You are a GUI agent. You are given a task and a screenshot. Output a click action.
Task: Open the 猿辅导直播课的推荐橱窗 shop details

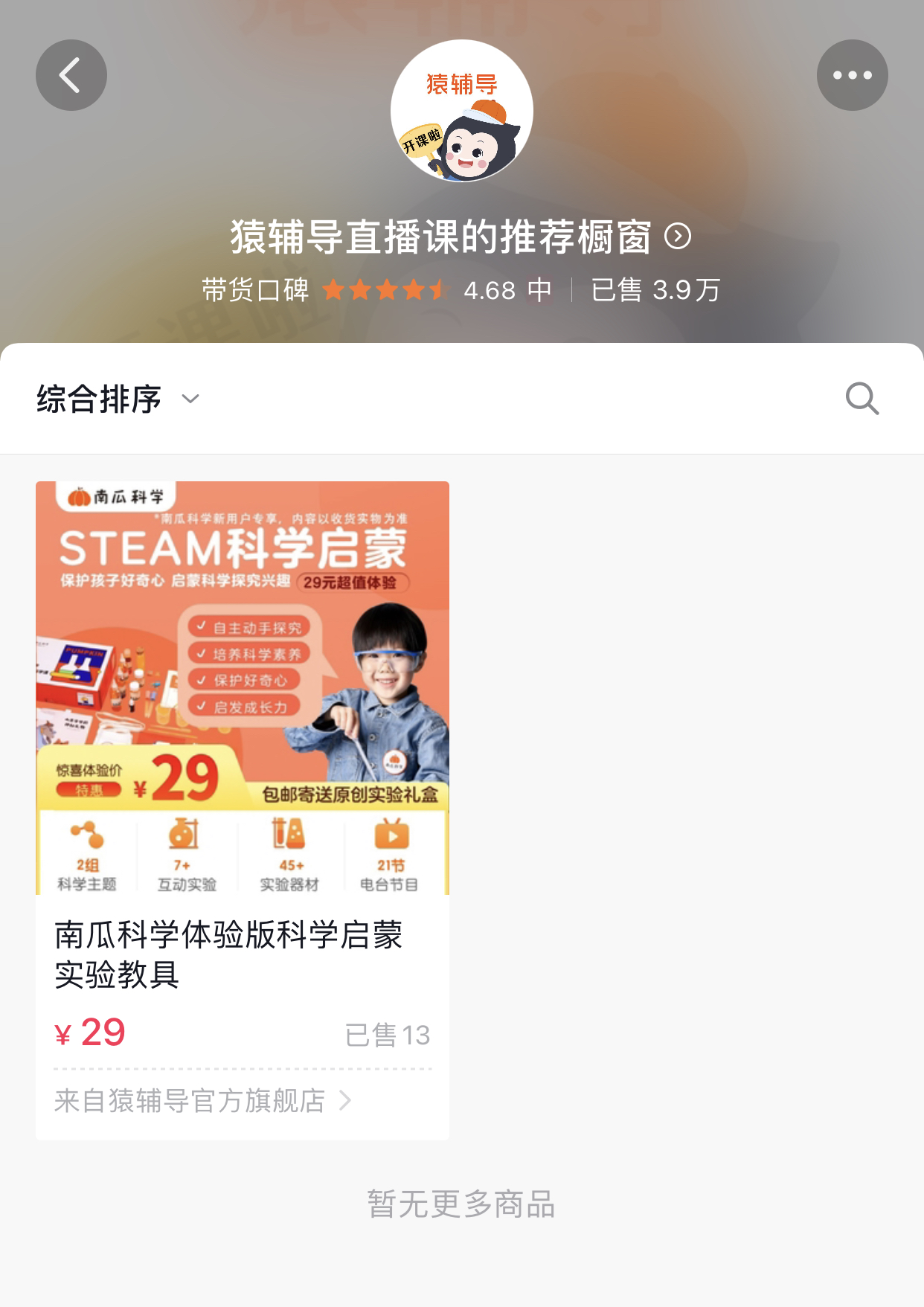tap(461, 237)
